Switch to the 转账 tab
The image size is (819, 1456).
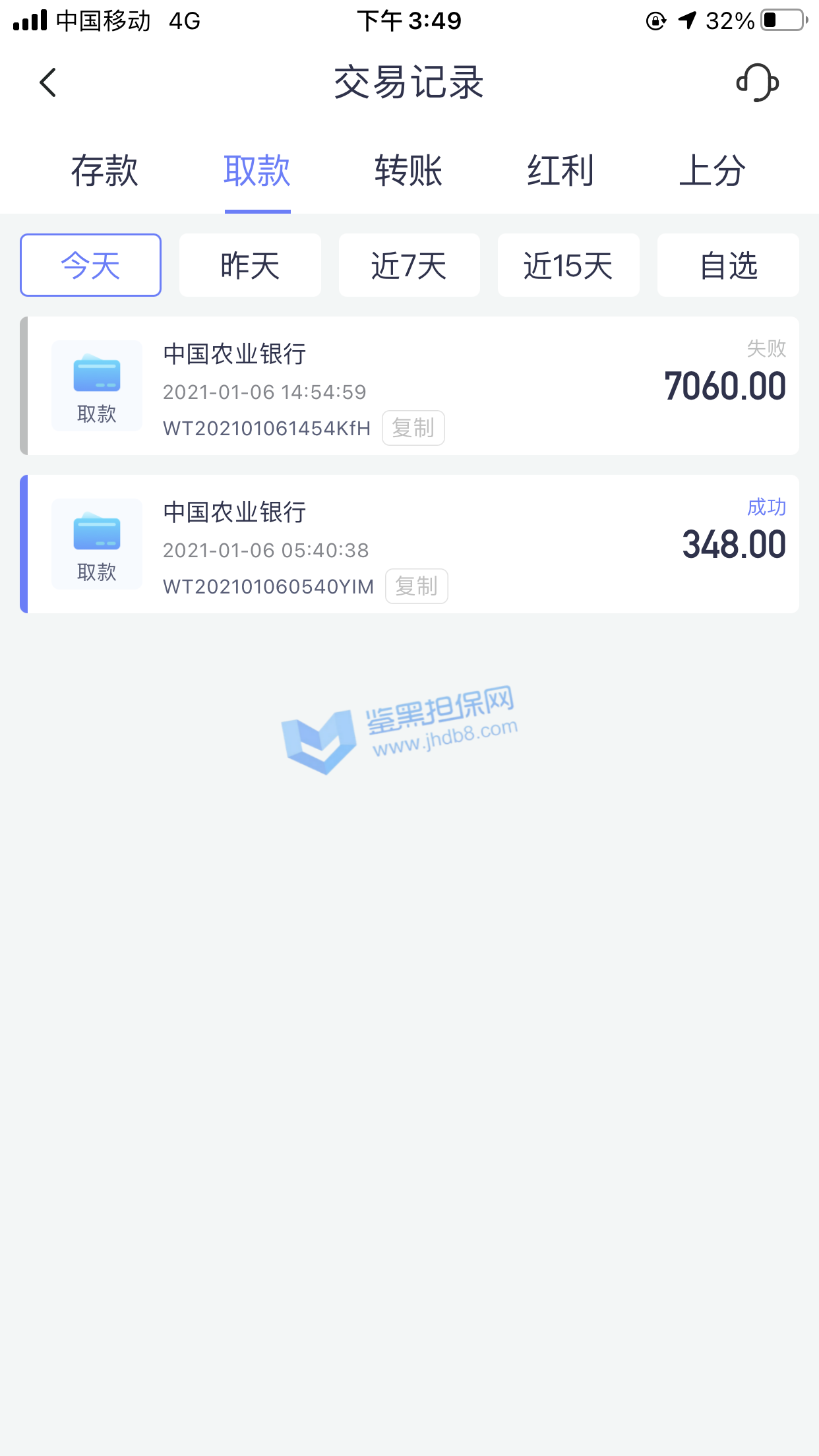click(x=409, y=171)
